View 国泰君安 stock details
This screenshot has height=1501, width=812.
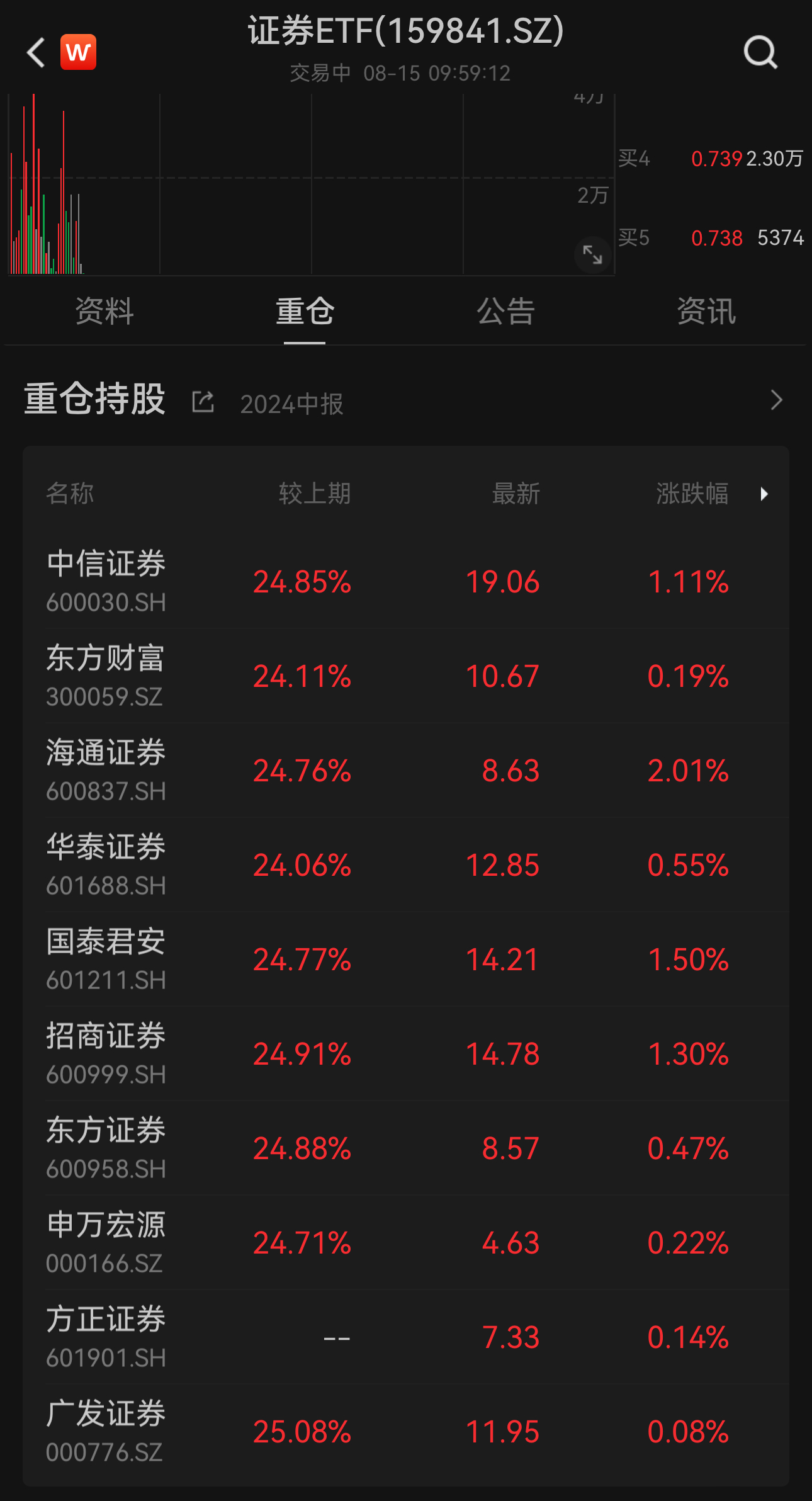pyautogui.click(x=405, y=959)
